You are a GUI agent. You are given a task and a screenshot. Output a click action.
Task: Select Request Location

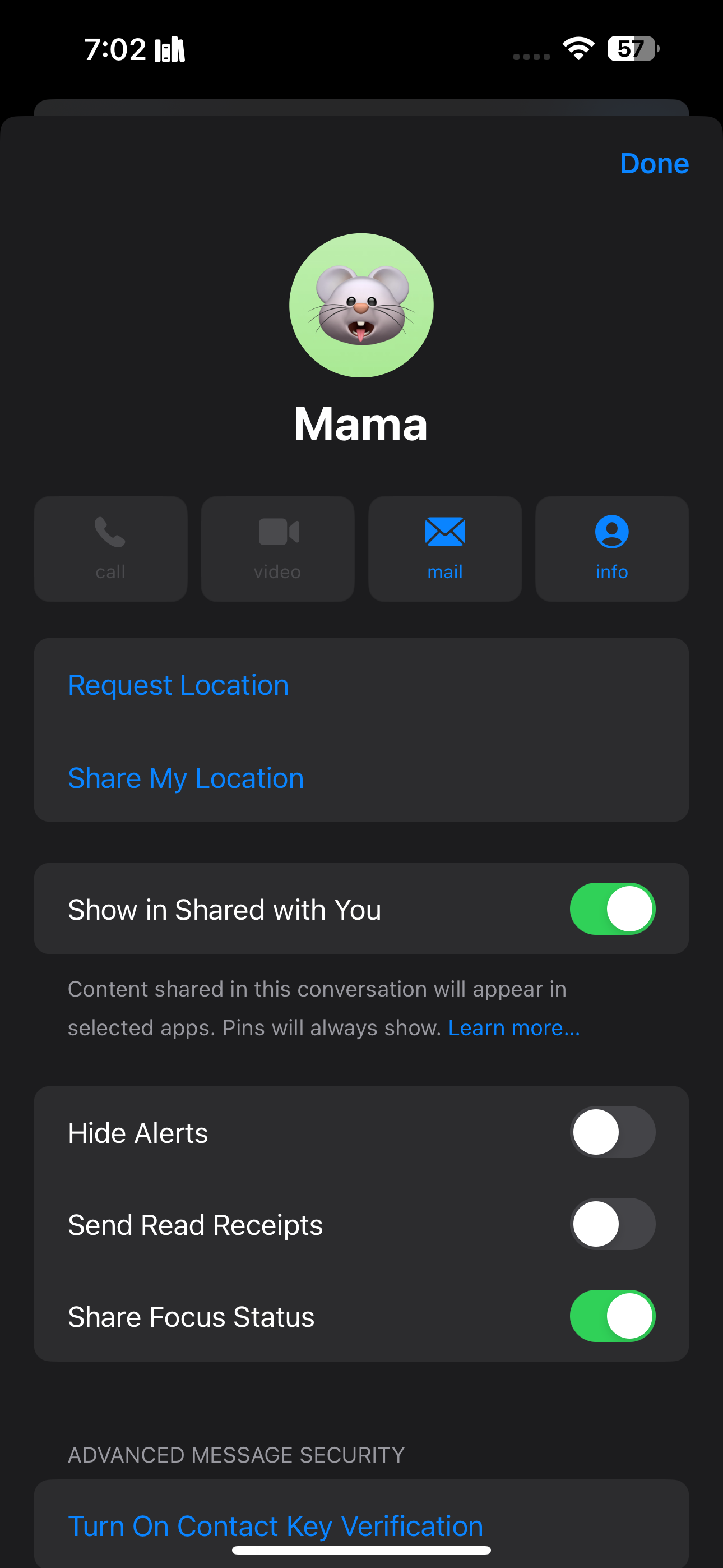click(x=178, y=684)
